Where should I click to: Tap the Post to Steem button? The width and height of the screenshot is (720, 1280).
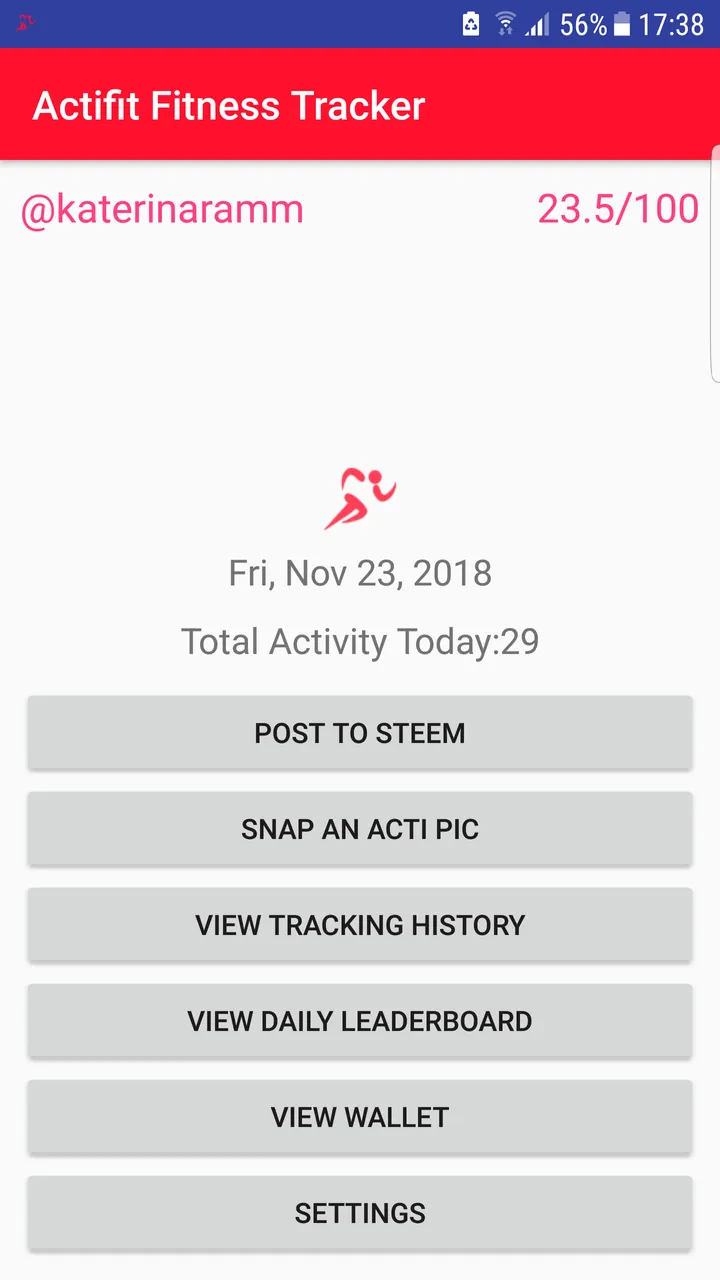coord(360,733)
